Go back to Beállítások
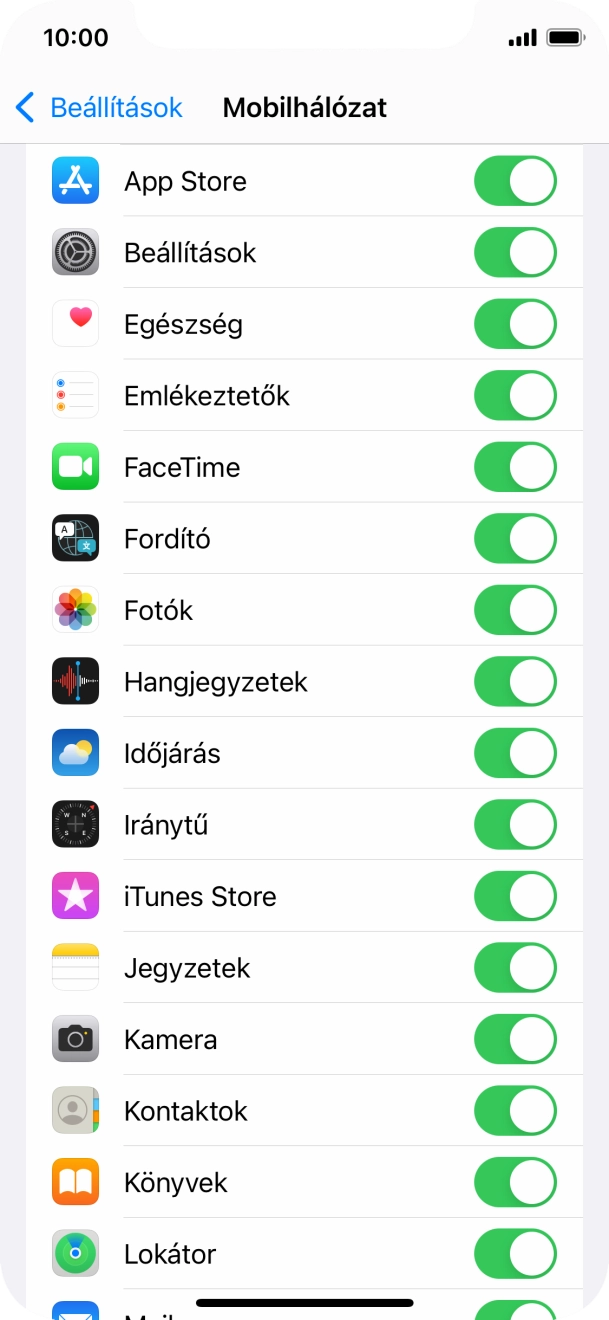609x1320 pixels. pyautogui.click(x=99, y=108)
